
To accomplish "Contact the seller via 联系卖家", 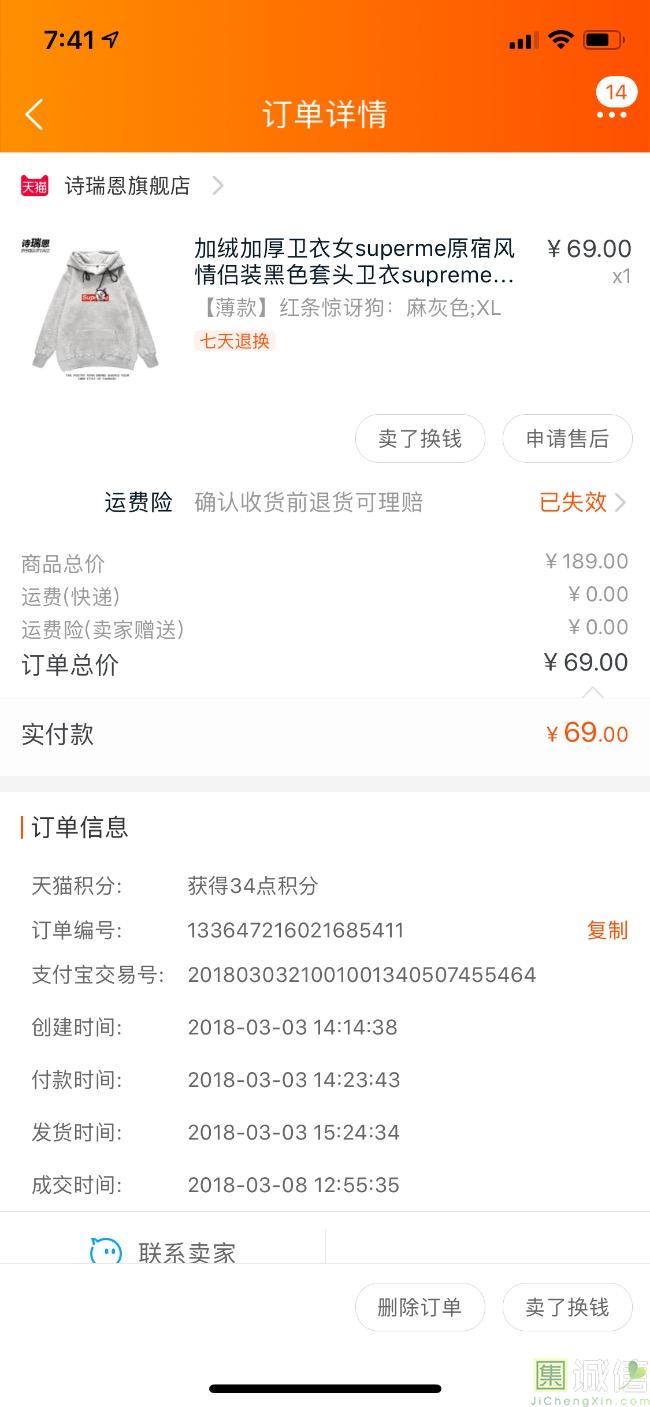I will pyautogui.click(x=163, y=1252).
